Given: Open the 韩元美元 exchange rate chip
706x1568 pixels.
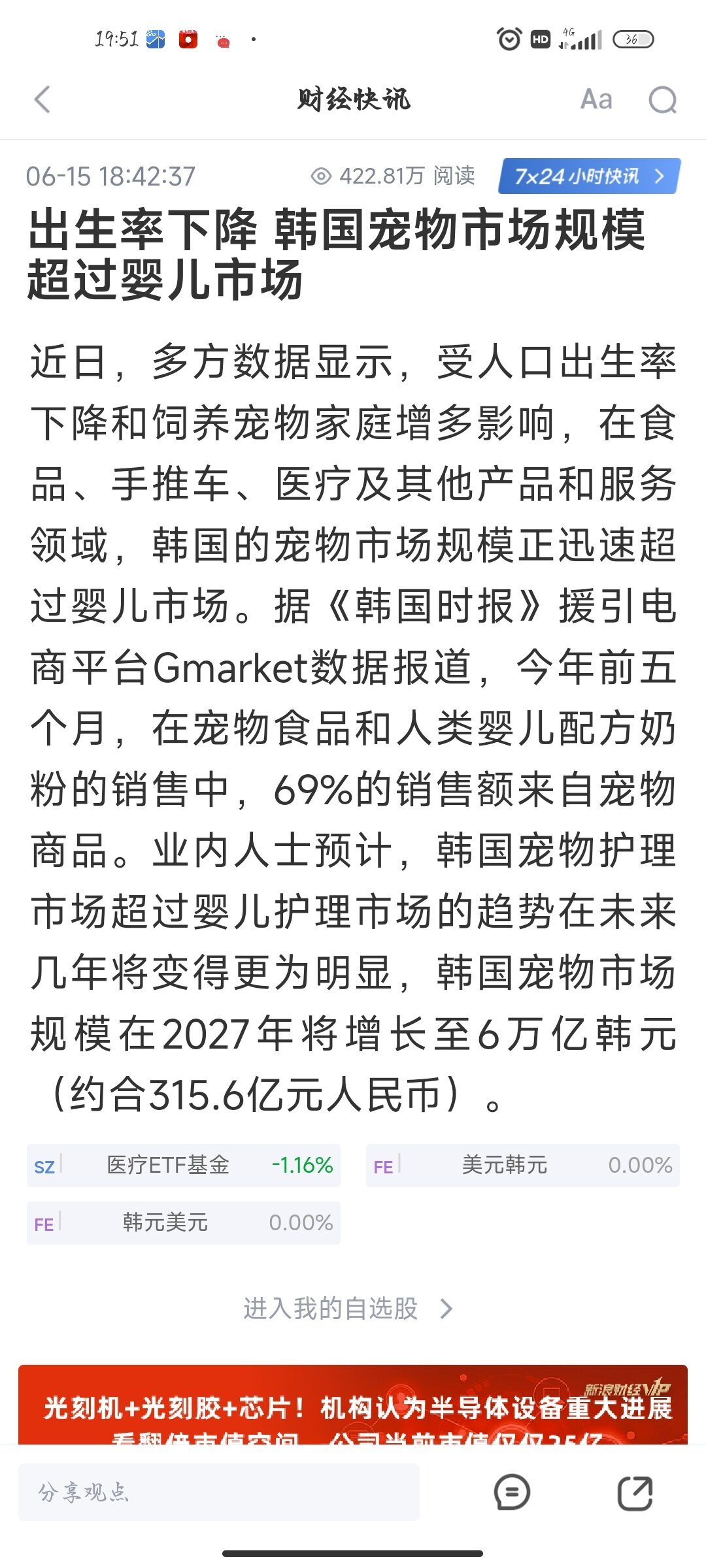Looking at the screenshot, I should point(184,1222).
